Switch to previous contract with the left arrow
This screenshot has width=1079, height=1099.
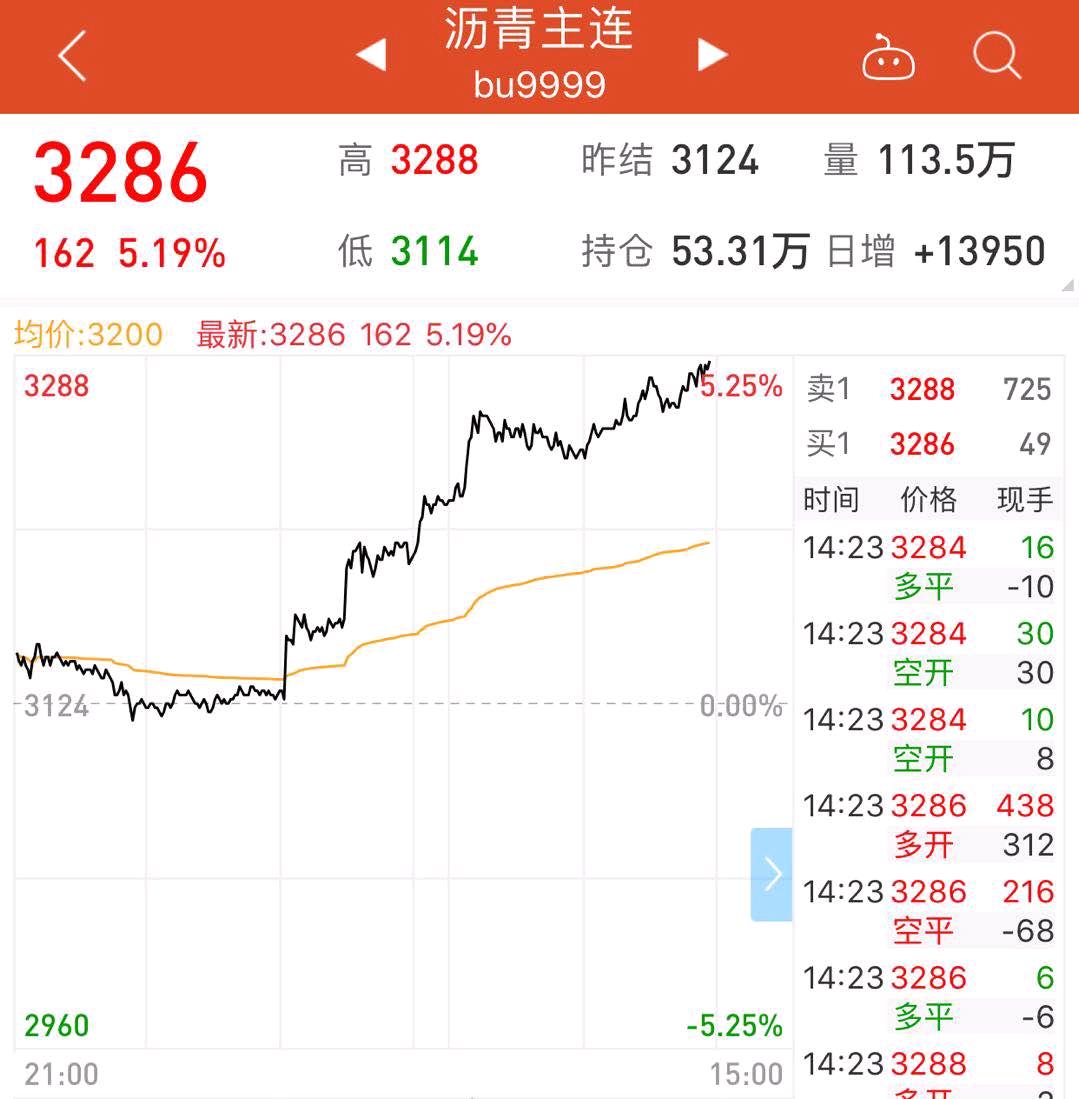[371, 56]
